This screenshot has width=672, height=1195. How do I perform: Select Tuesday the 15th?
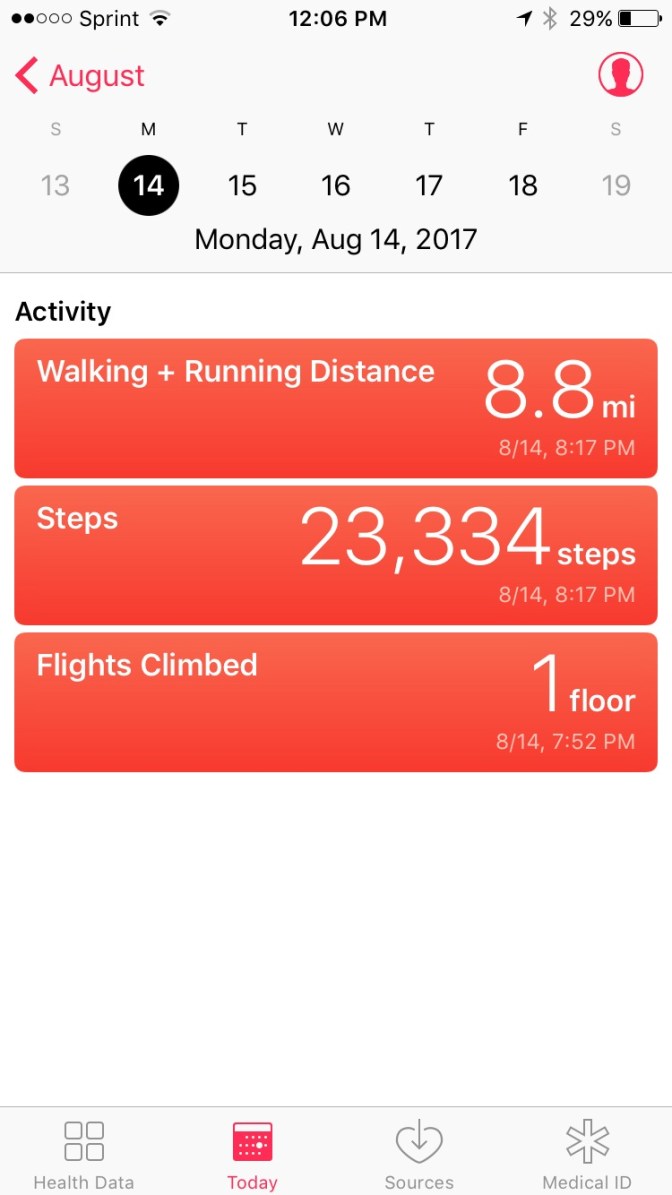click(242, 186)
